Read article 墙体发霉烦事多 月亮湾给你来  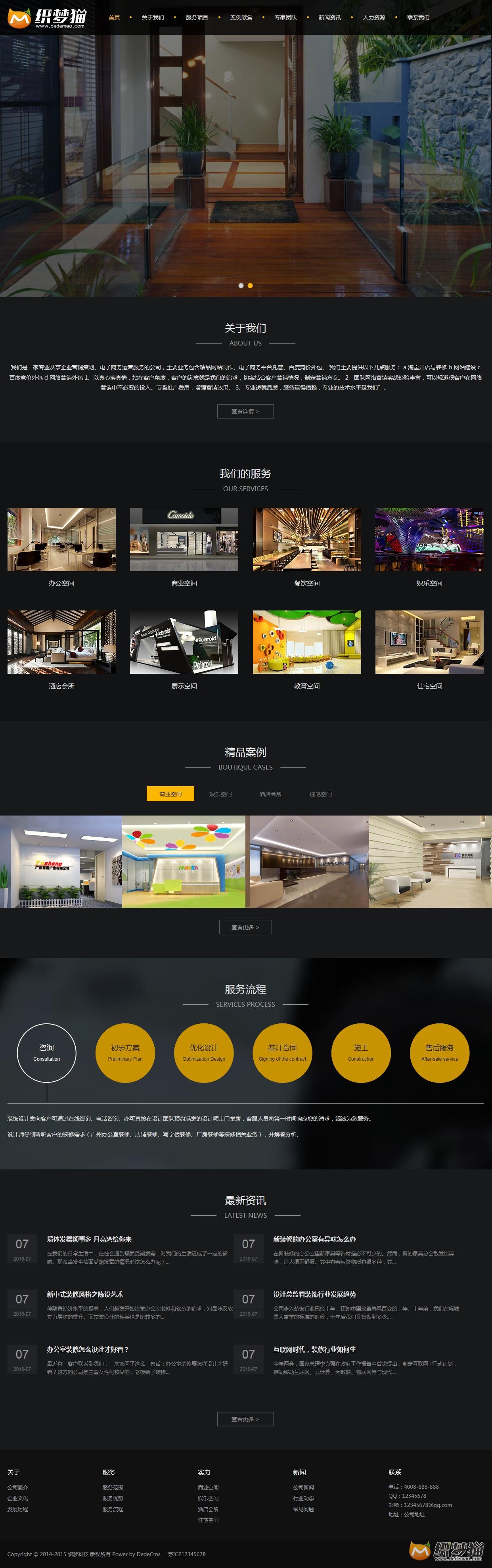pyautogui.click(x=89, y=1239)
